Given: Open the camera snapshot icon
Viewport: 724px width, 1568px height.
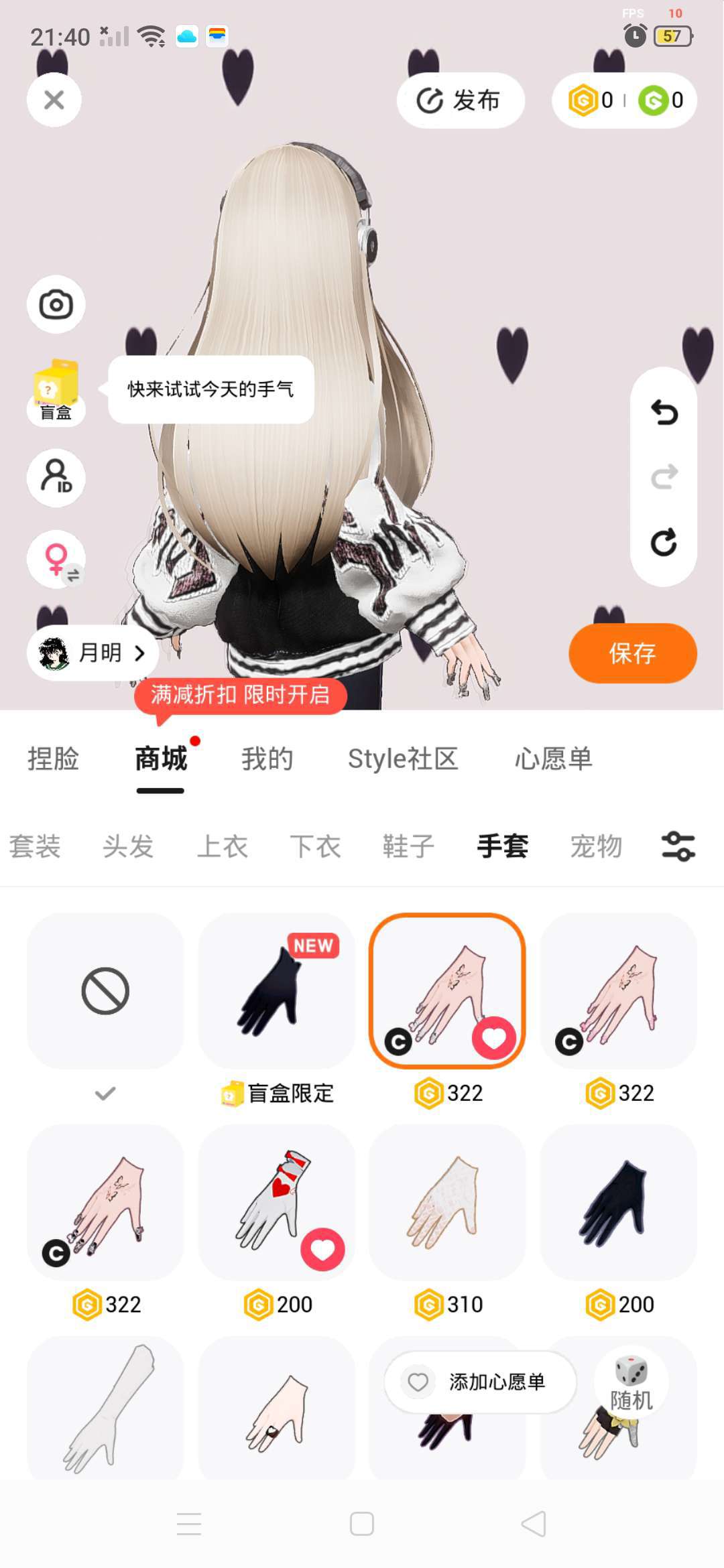Looking at the screenshot, I should (x=56, y=304).
